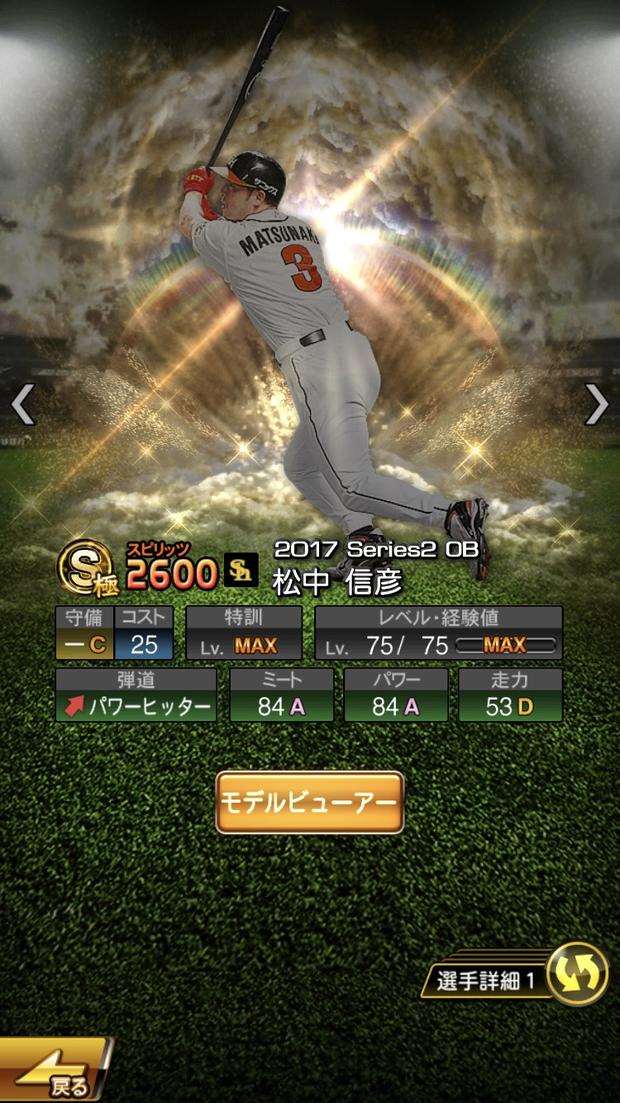Go to the next player card

(597, 404)
